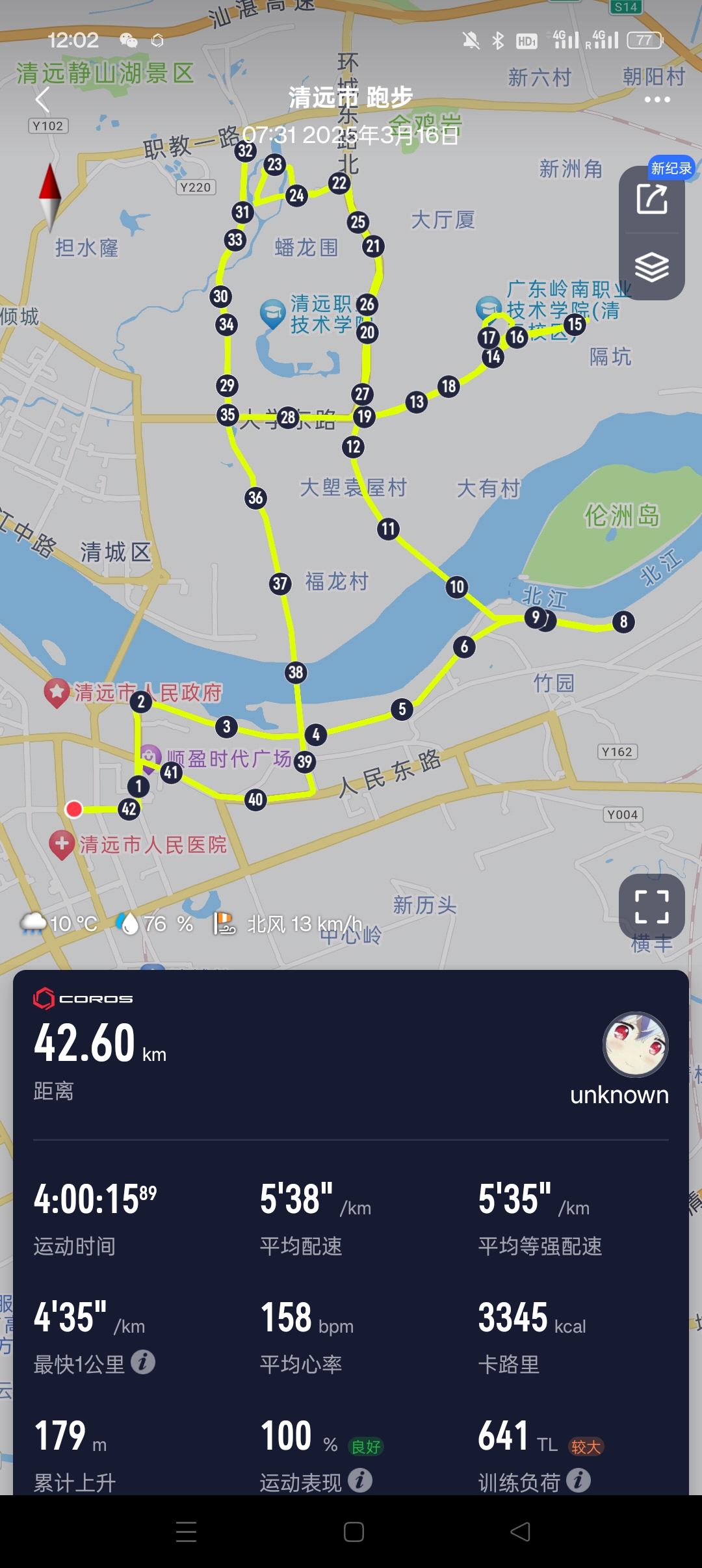
Task: Open the unknown user profile avatar
Action: (x=635, y=1044)
